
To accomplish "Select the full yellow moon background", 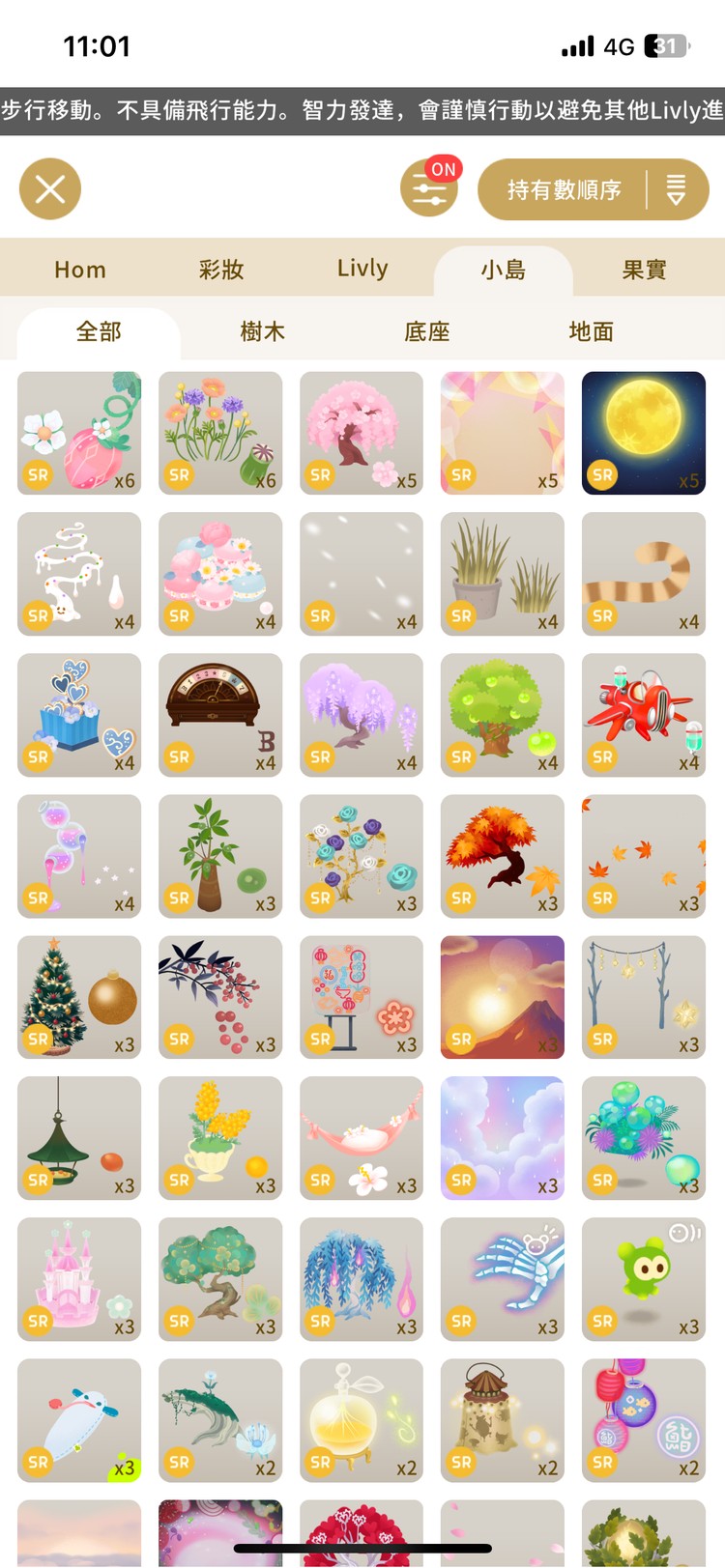I will pyautogui.click(x=644, y=433).
